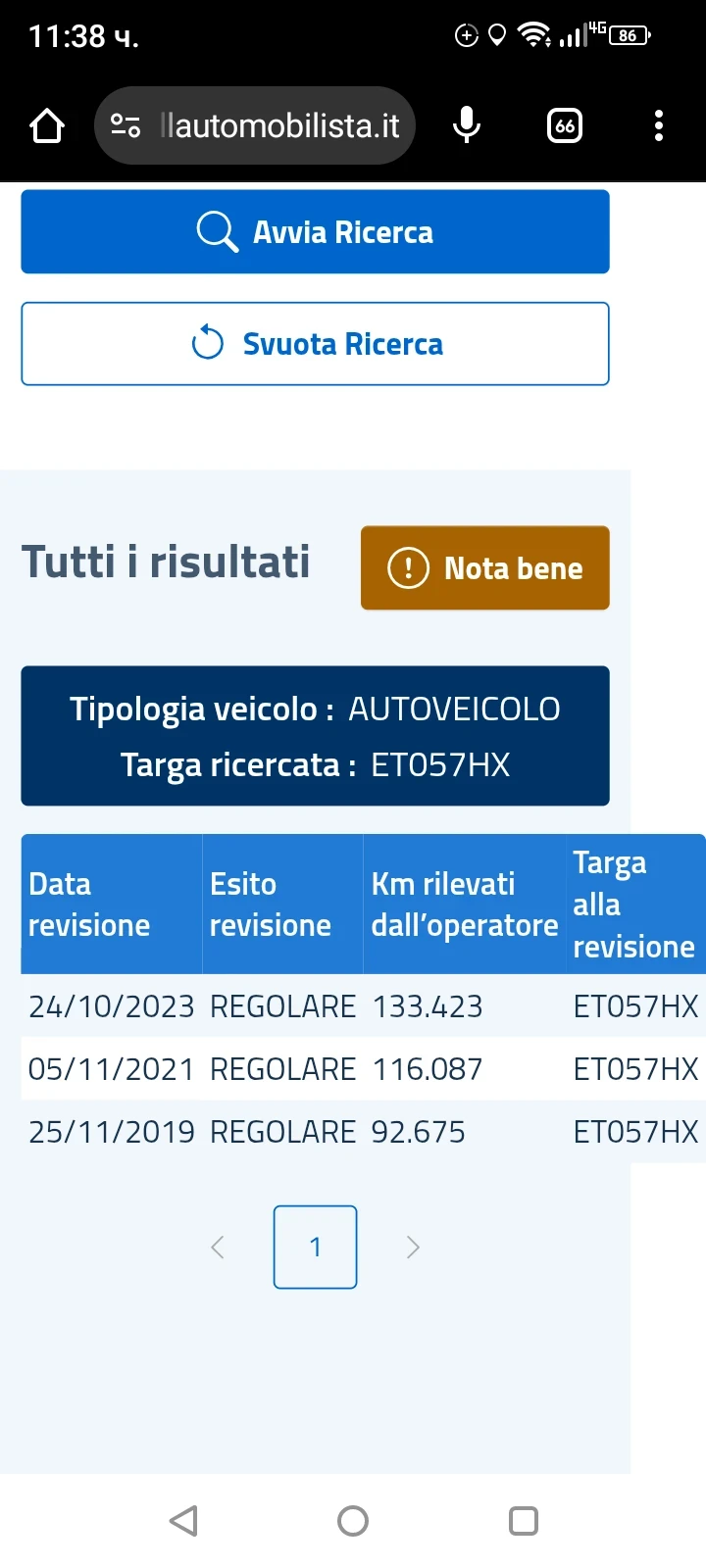706x1568 pixels.
Task: Open recent apps from the navigation bar
Action: tap(524, 1521)
